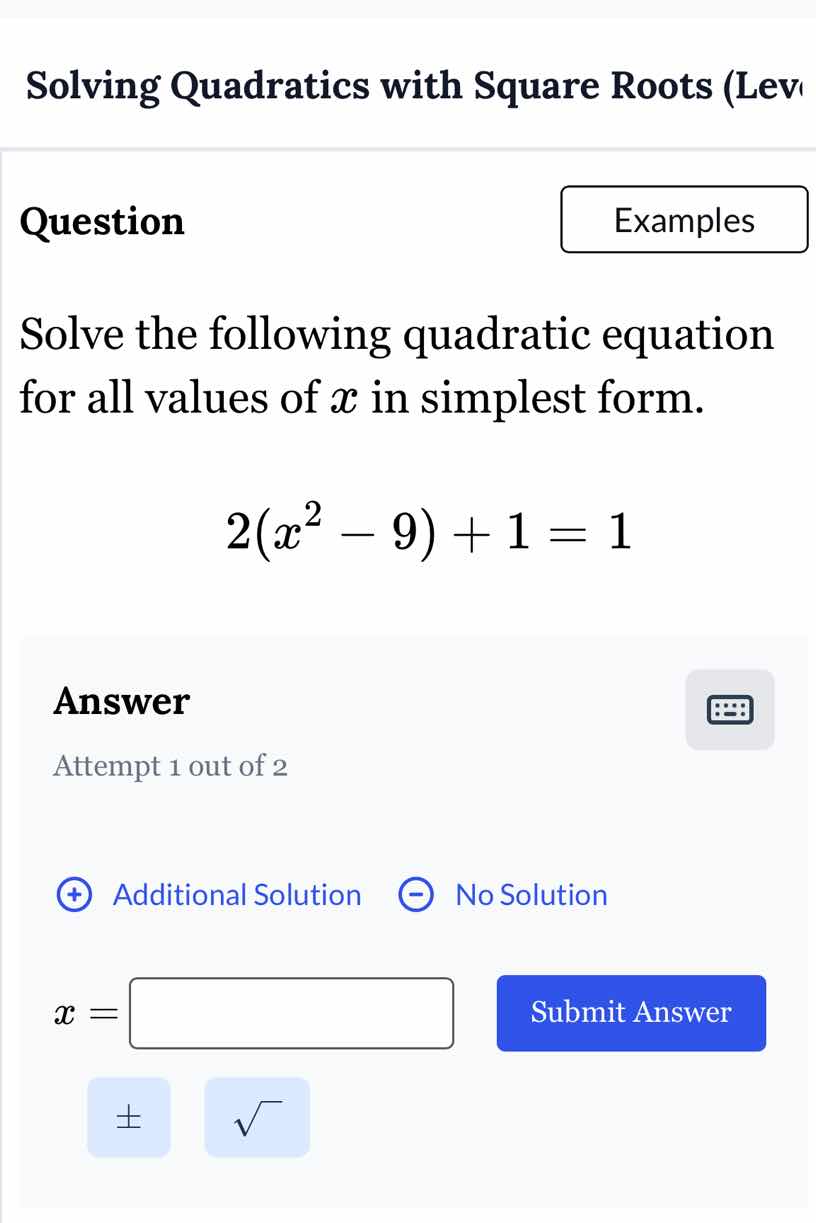Select the plus-minus symbol input button
This screenshot has width=816, height=1223.
coord(129,1117)
